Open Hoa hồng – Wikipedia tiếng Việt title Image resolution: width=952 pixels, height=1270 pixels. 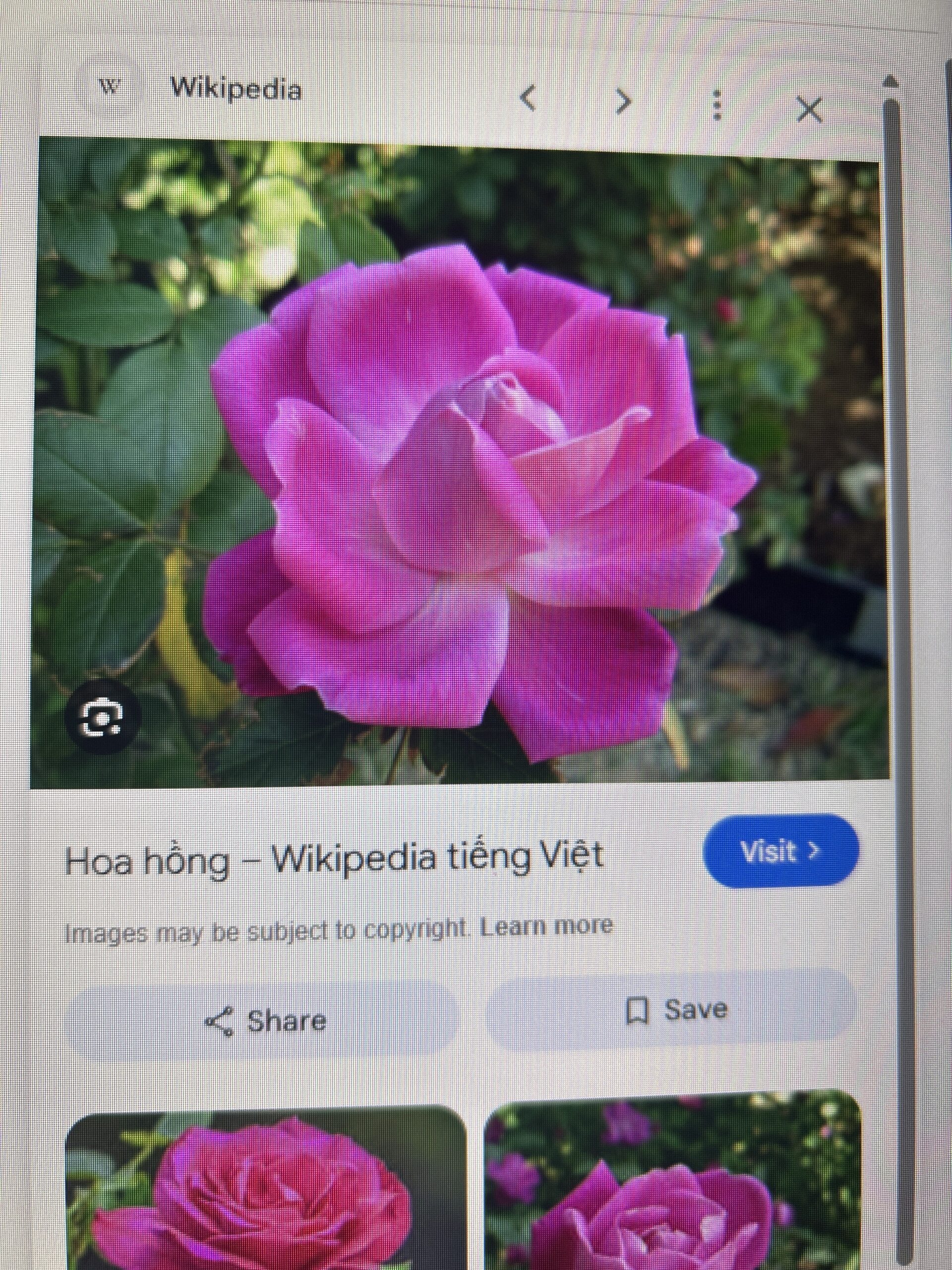[x=333, y=860]
